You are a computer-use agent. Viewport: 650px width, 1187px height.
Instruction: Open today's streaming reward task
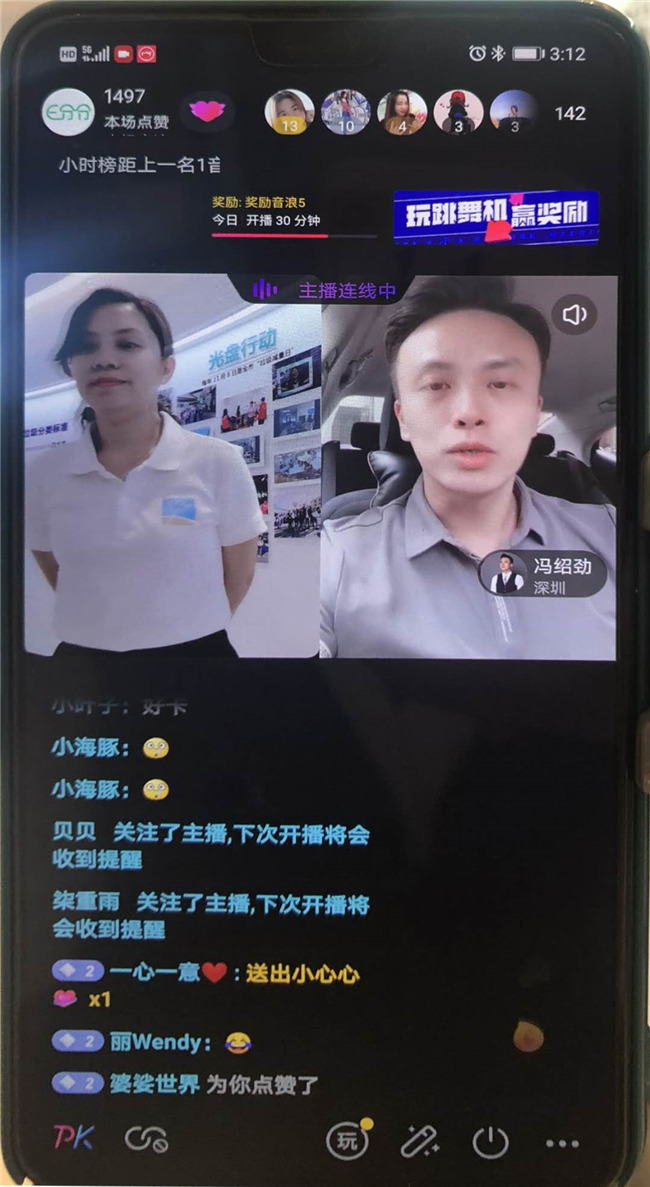coord(292,215)
